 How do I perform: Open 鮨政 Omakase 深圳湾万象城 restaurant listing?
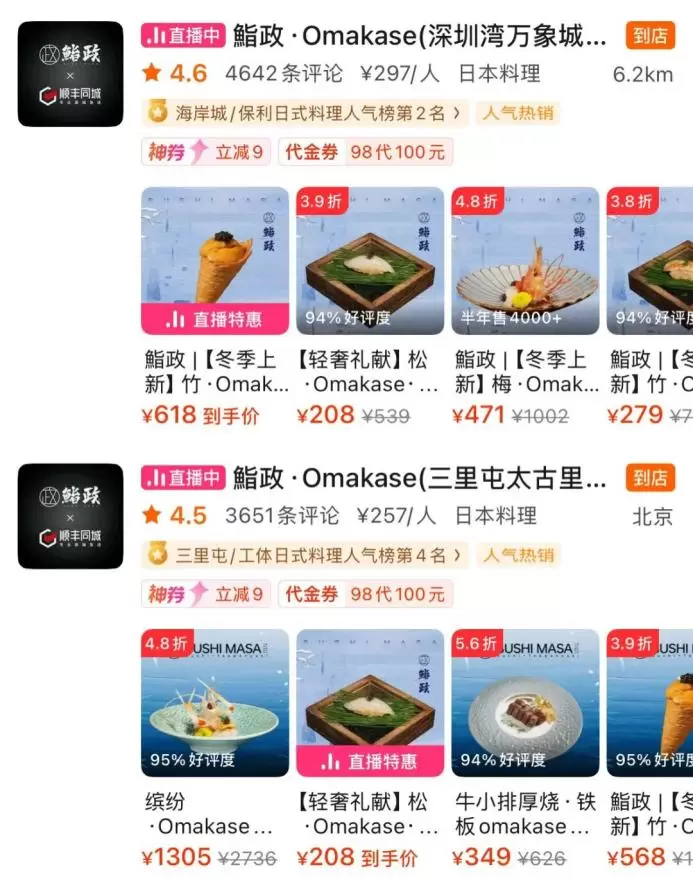(420, 37)
